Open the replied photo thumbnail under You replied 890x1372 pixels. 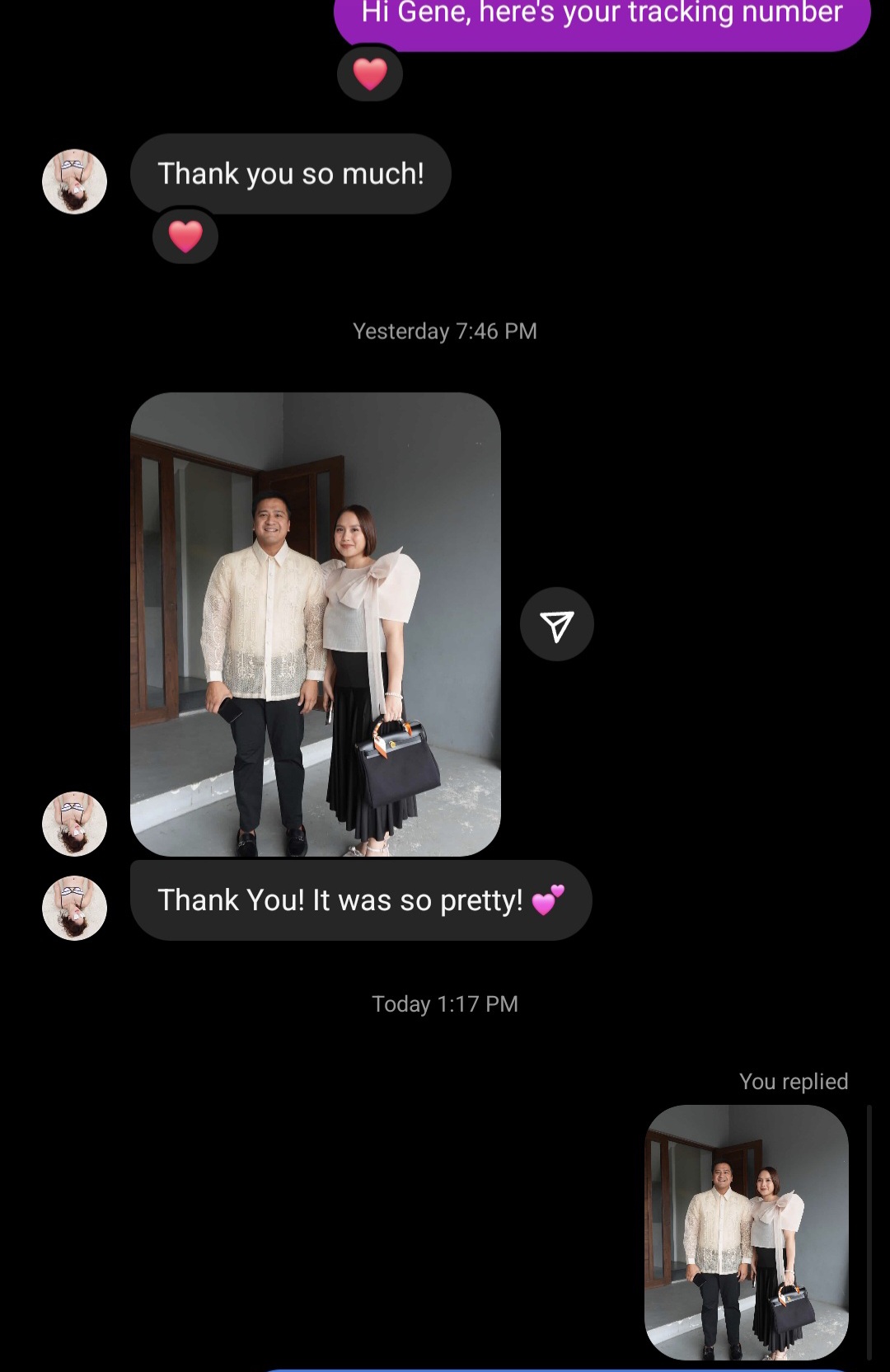(x=746, y=1232)
